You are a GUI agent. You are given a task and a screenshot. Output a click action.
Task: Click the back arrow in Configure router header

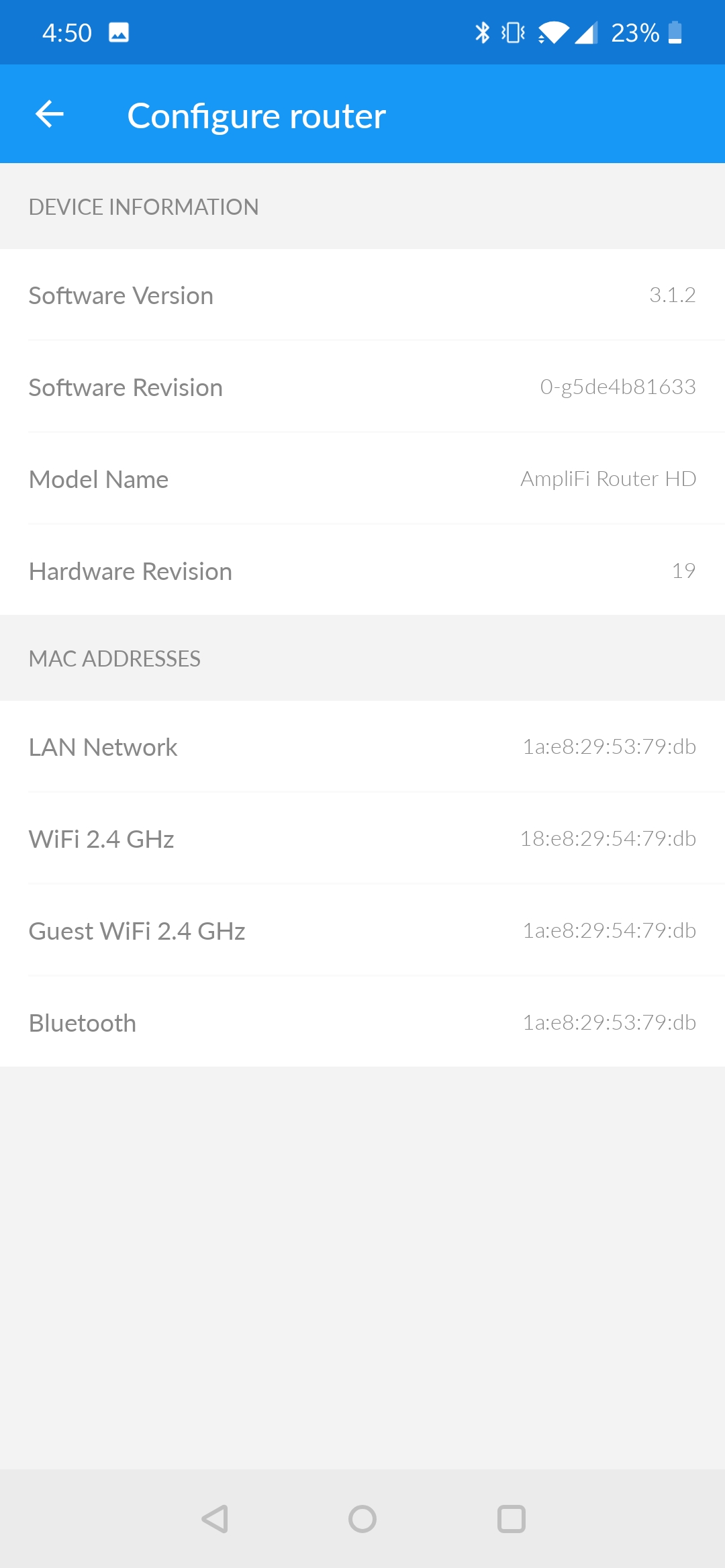click(x=48, y=114)
